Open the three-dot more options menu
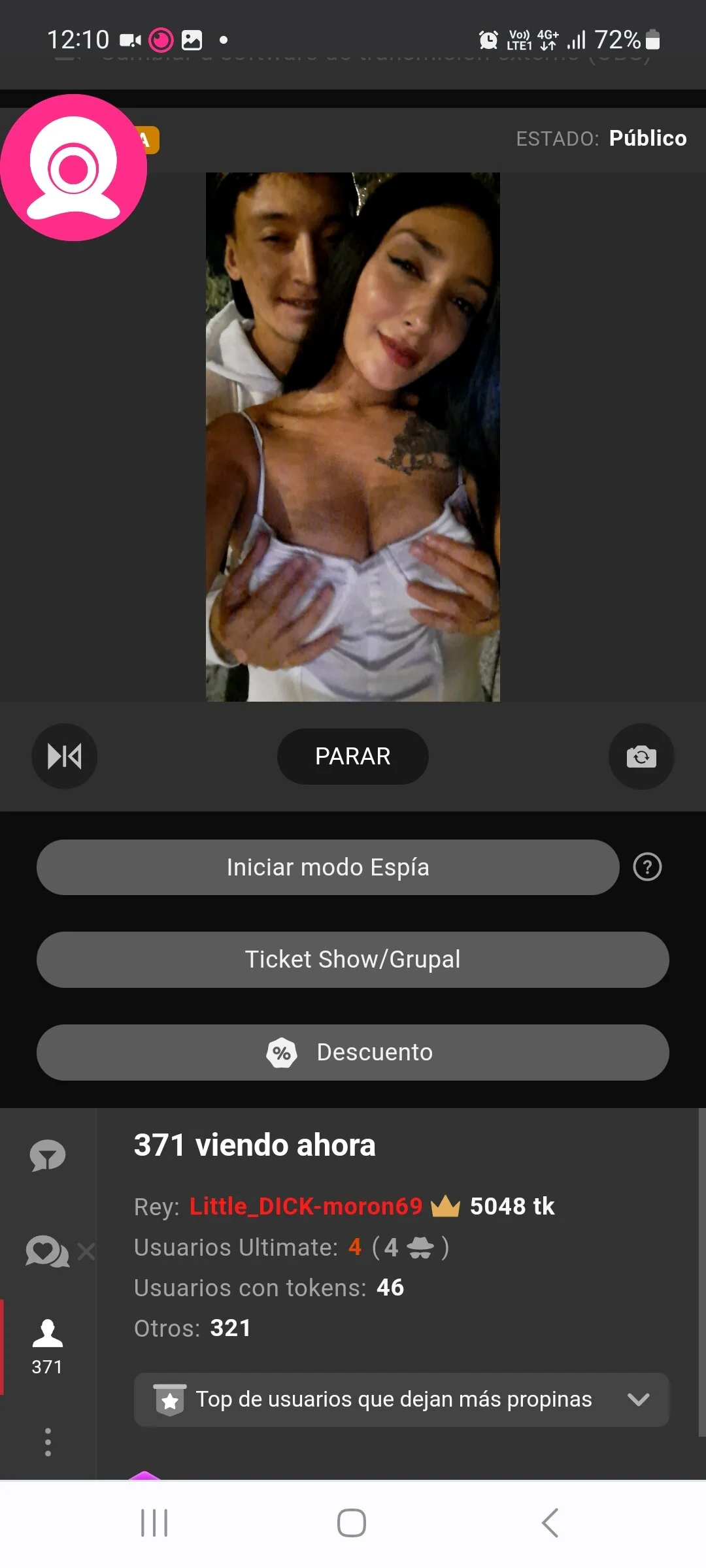Image resolution: width=706 pixels, height=1568 pixels. (48, 1441)
